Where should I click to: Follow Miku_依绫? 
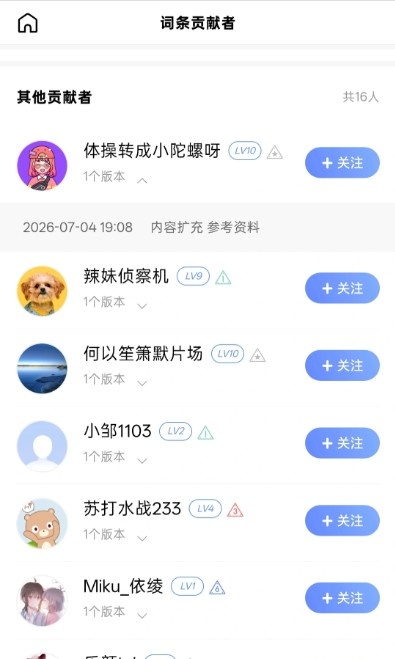(x=342, y=598)
